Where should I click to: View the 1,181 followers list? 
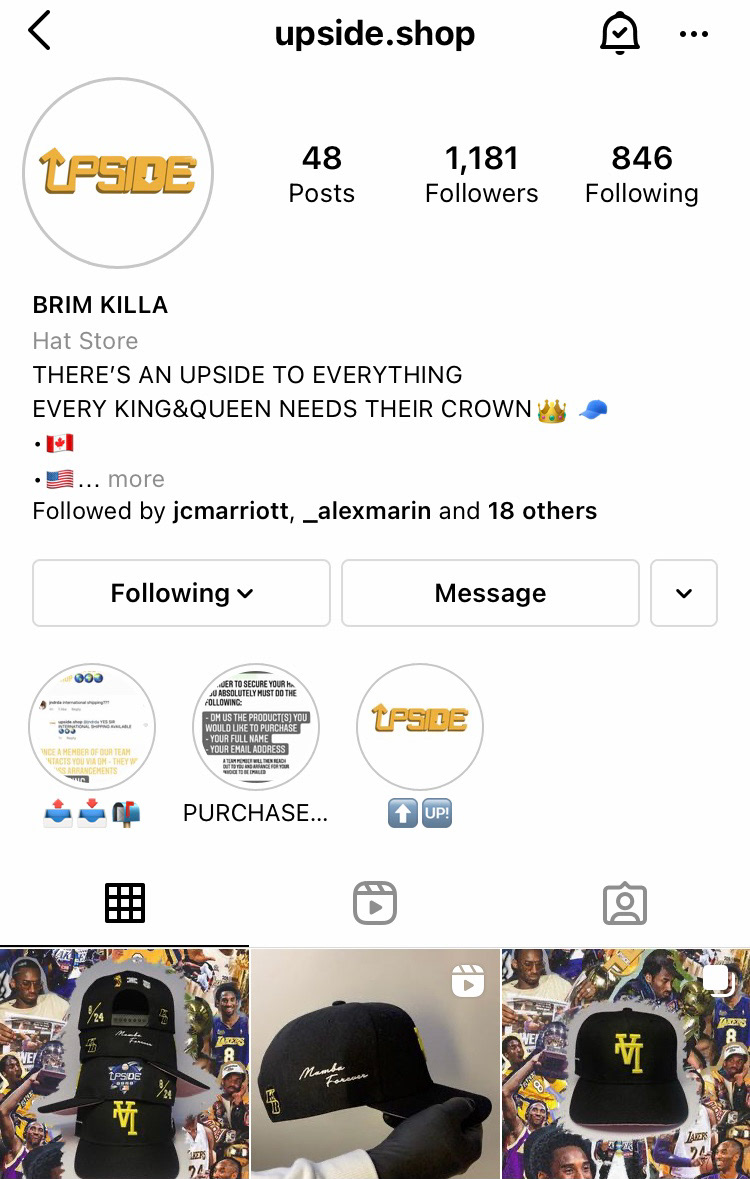[x=481, y=173]
